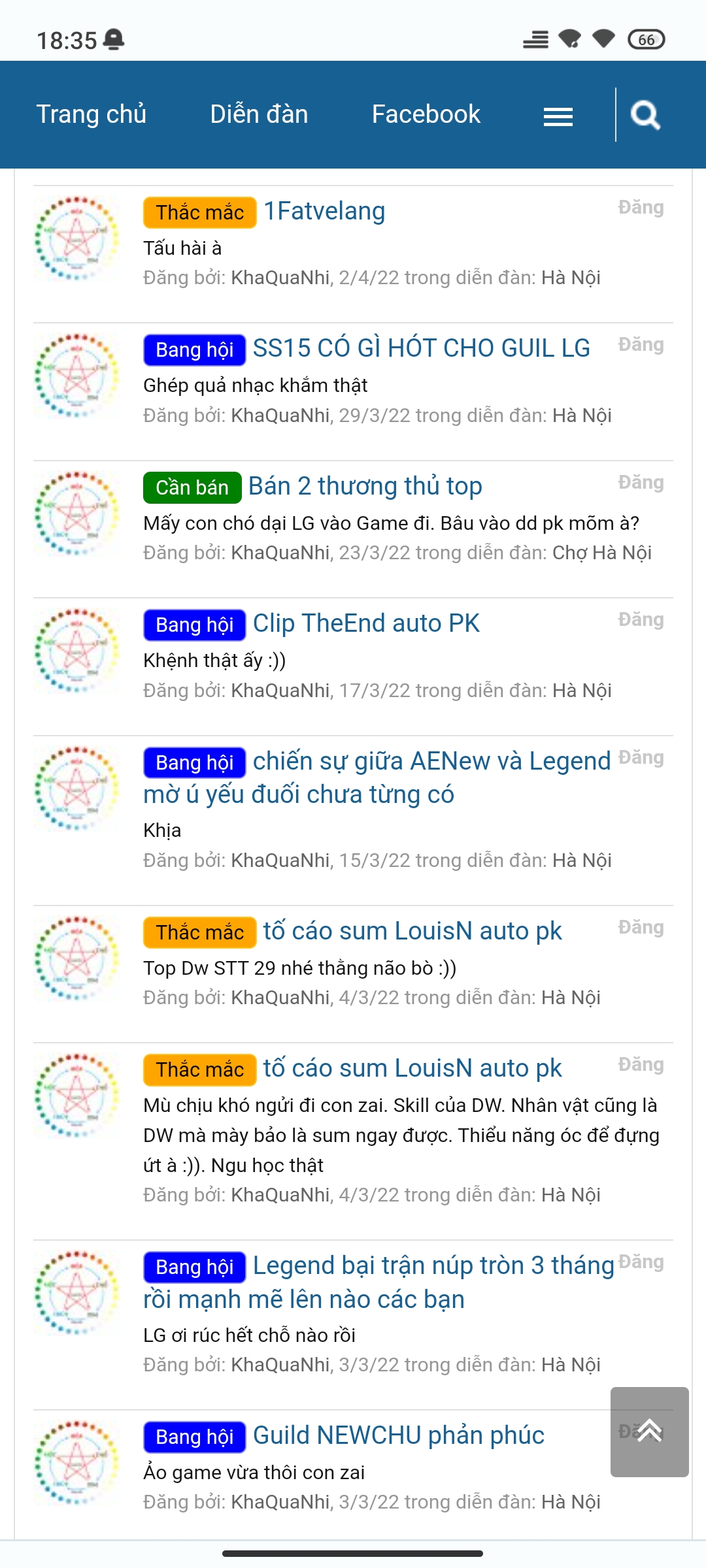706x1568 pixels.
Task: Switch to the Diễn đàn tab
Action: (x=259, y=114)
